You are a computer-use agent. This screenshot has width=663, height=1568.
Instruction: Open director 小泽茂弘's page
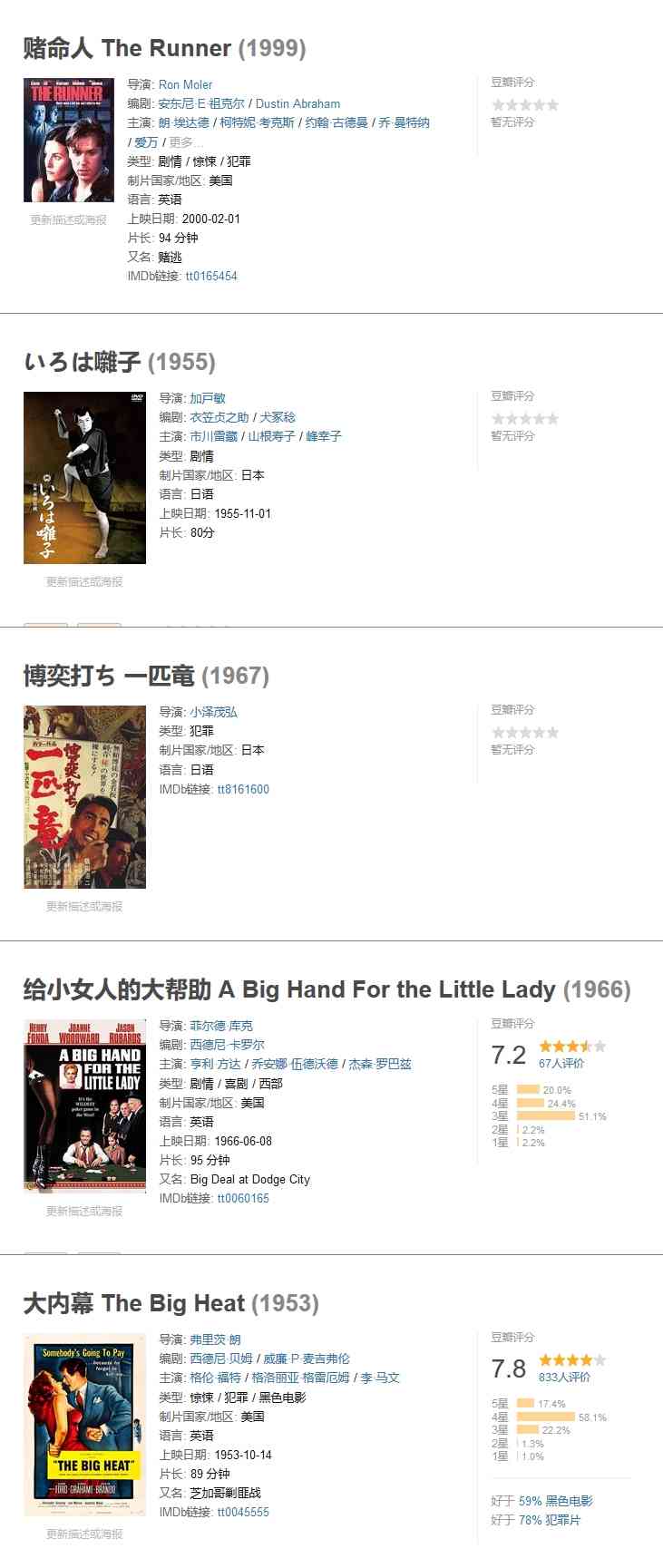[214, 712]
